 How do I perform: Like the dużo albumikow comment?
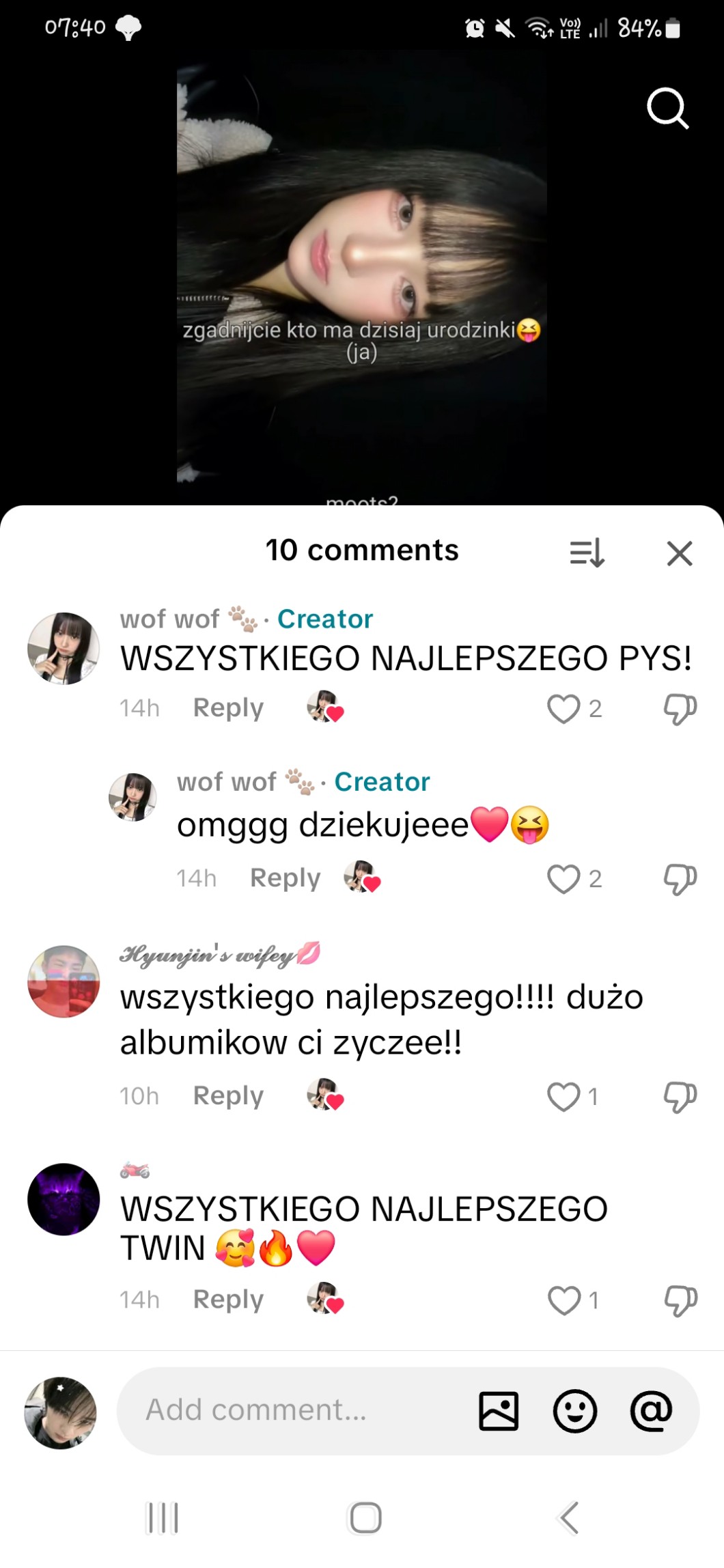[x=563, y=1097]
